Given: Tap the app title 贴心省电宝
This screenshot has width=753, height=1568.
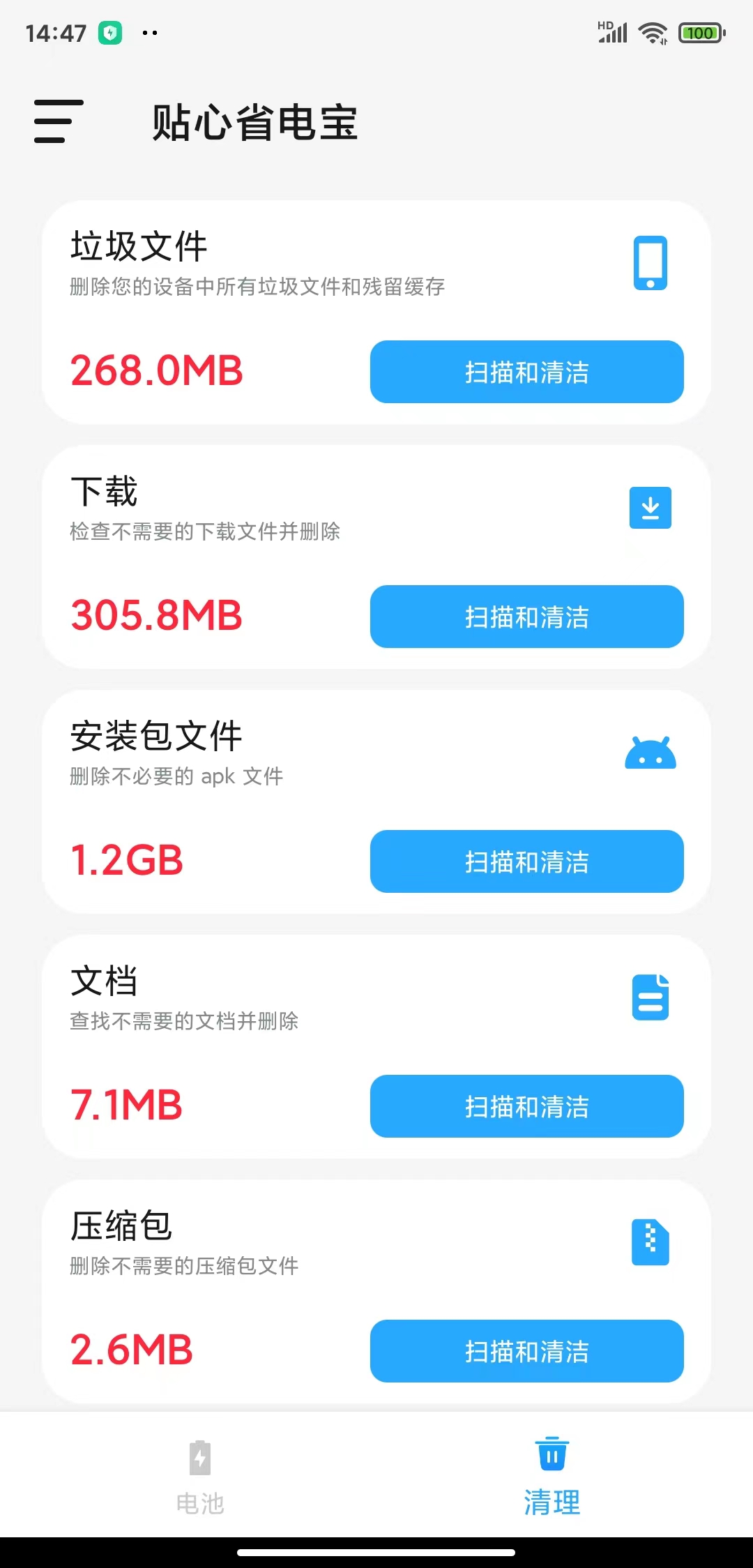Looking at the screenshot, I should [x=255, y=122].
